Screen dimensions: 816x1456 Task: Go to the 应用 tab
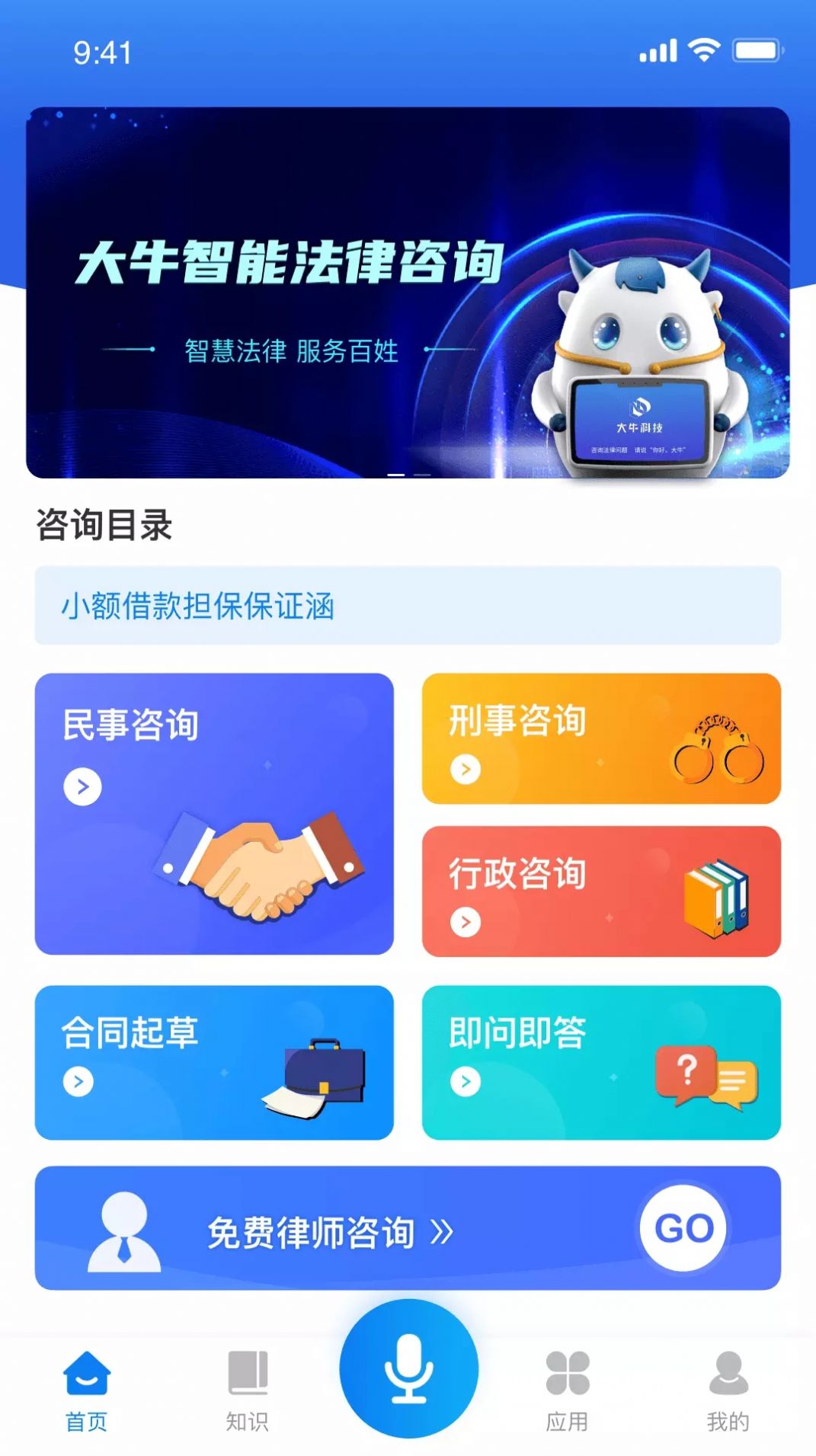[x=568, y=1390]
